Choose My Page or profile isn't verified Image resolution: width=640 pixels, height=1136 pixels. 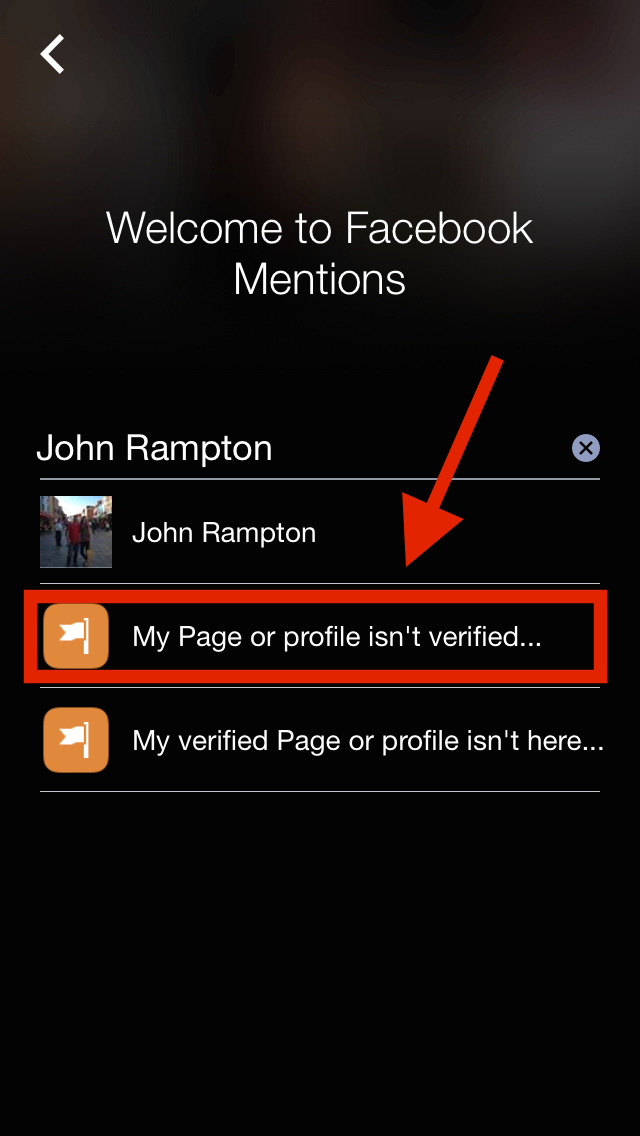pyautogui.click(x=320, y=637)
